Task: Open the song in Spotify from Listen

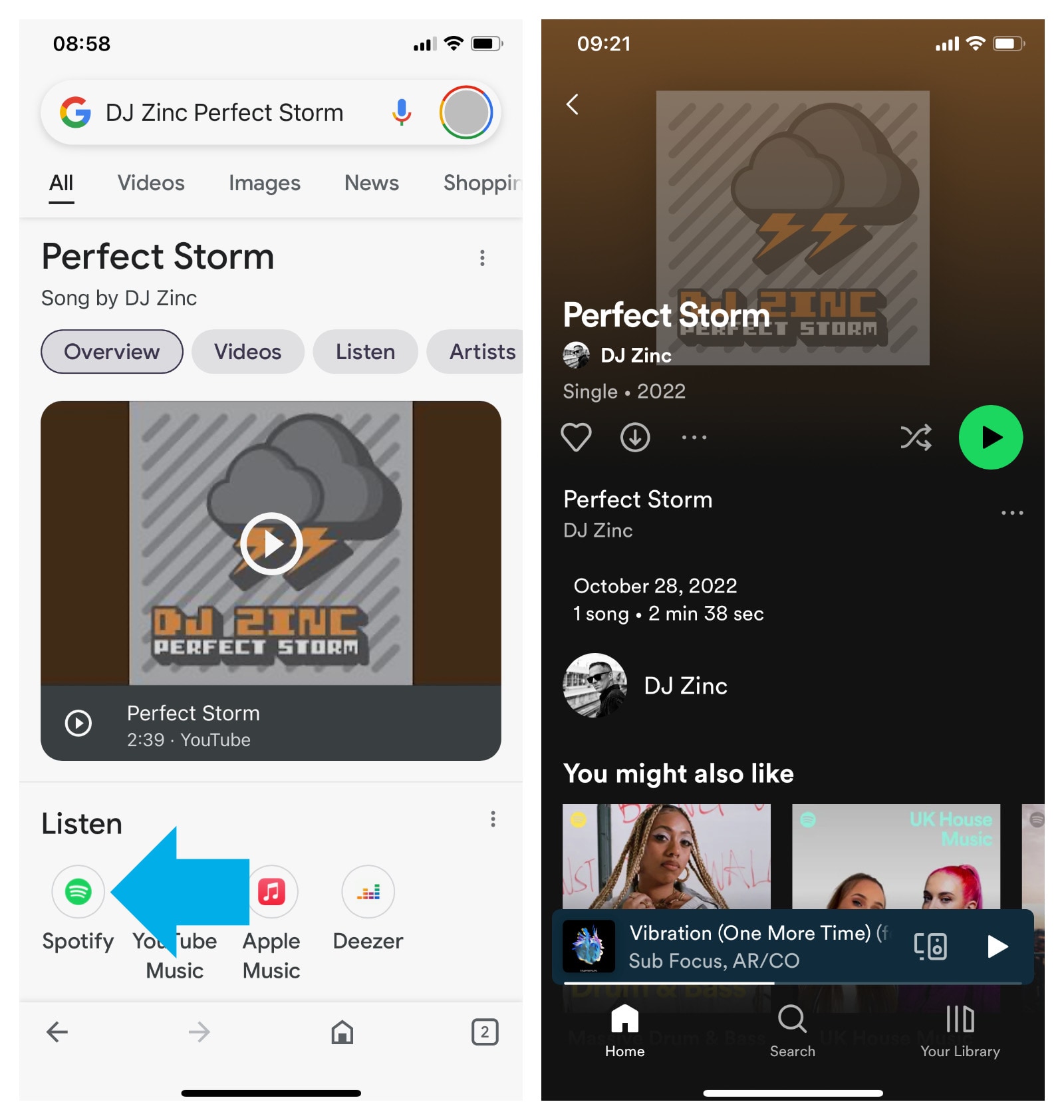Action: click(x=78, y=891)
